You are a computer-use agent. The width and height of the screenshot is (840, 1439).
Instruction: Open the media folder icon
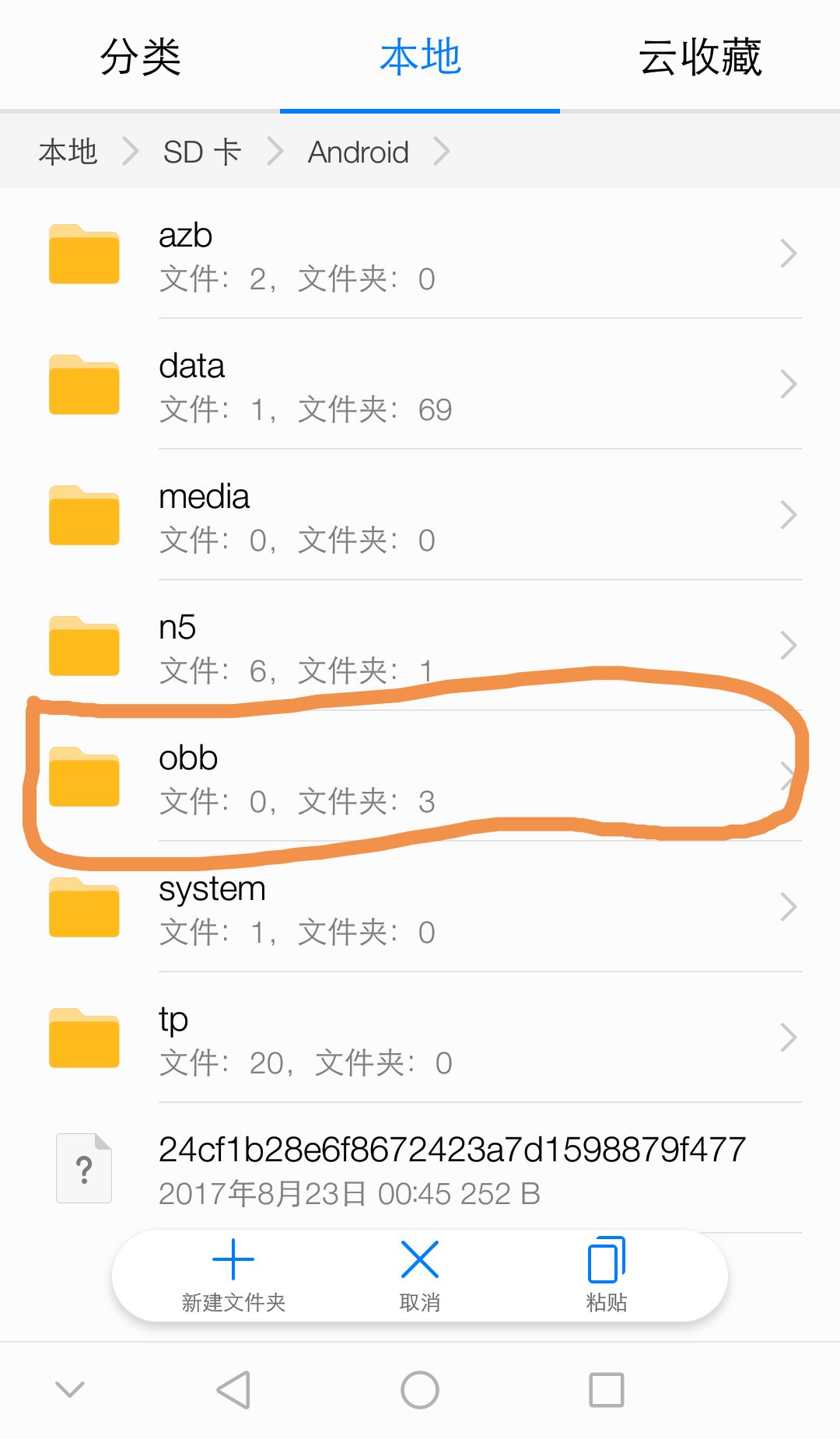point(82,514)
